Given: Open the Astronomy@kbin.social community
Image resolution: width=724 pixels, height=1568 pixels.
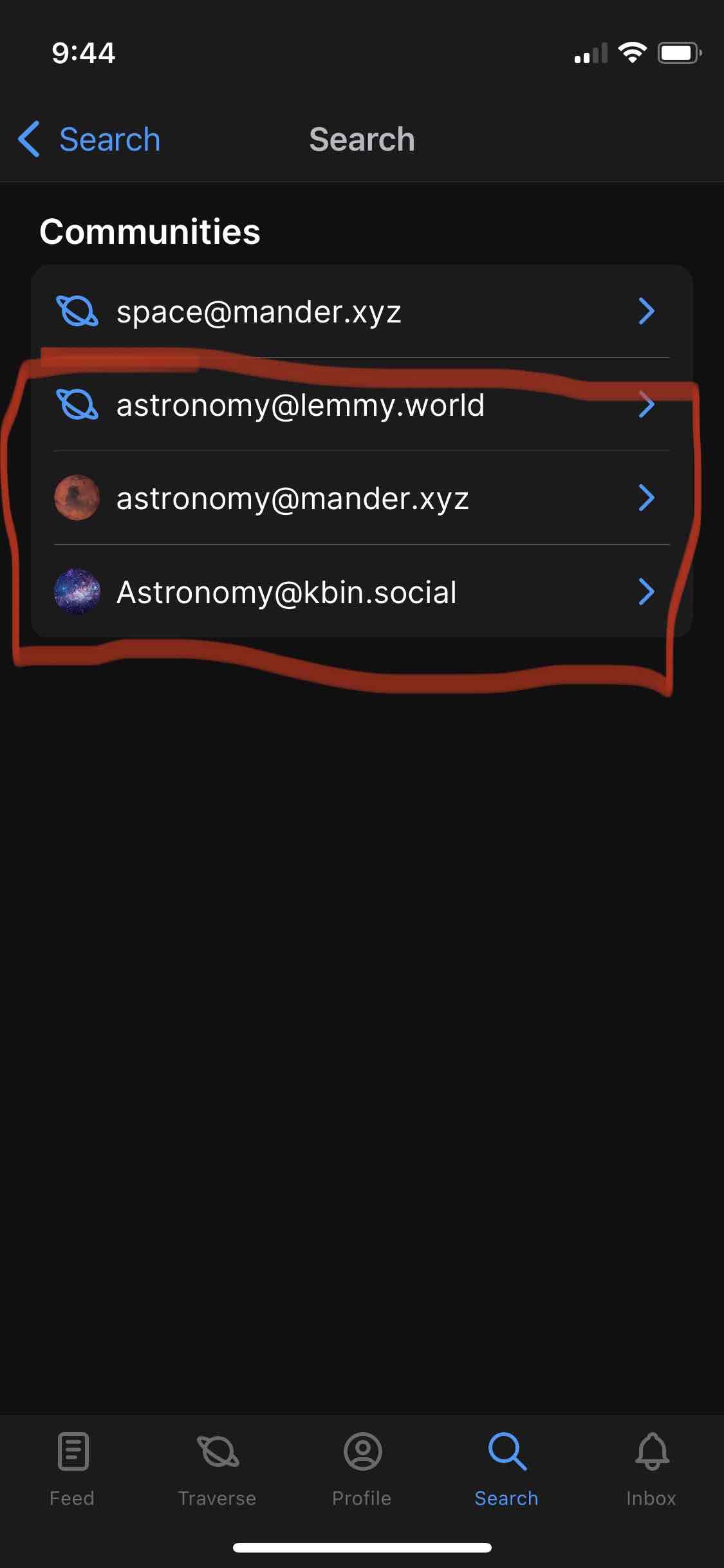Looking at the screenshot, I should [360, 592].
